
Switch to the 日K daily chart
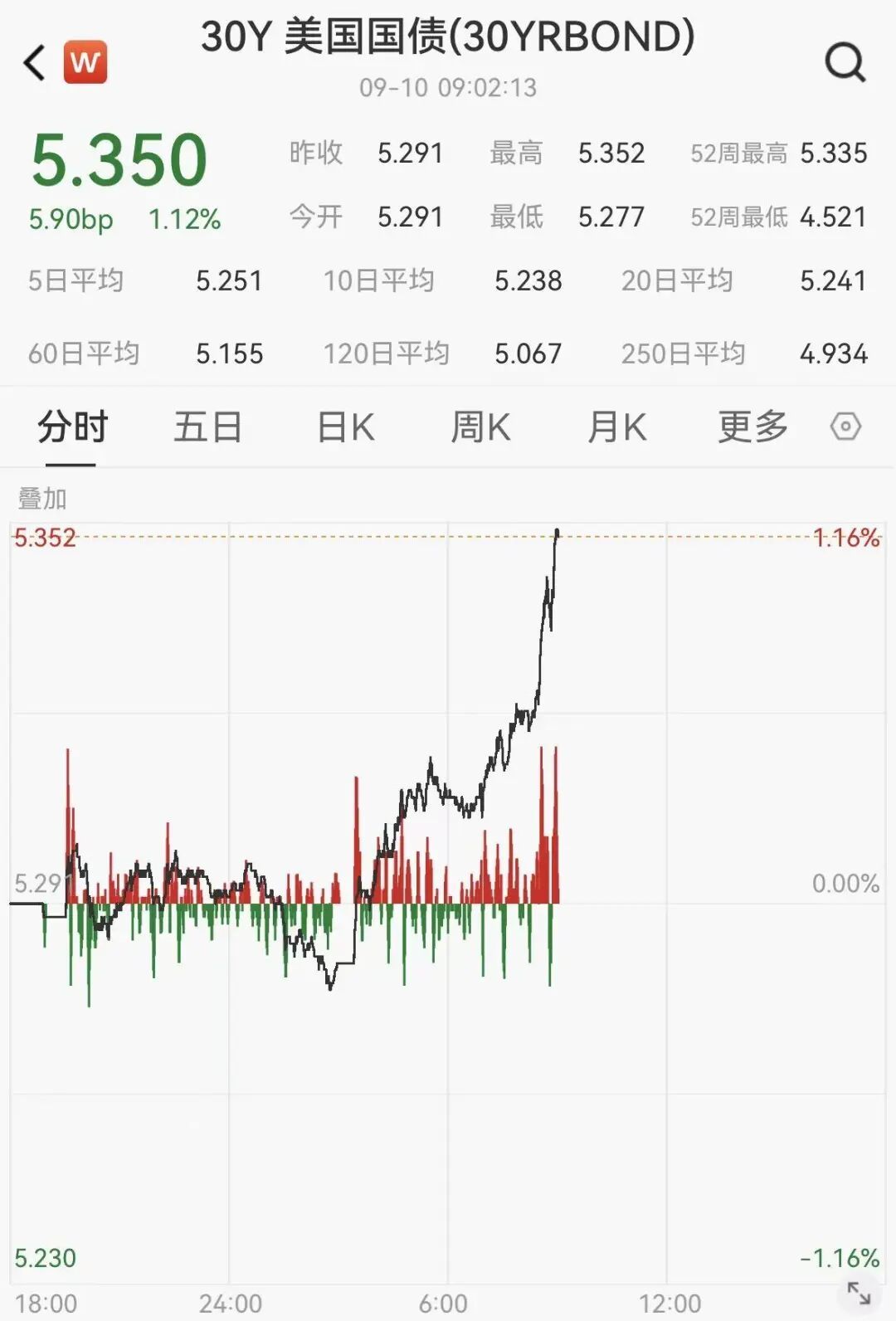pyautogui.click(x=346, y=427)
